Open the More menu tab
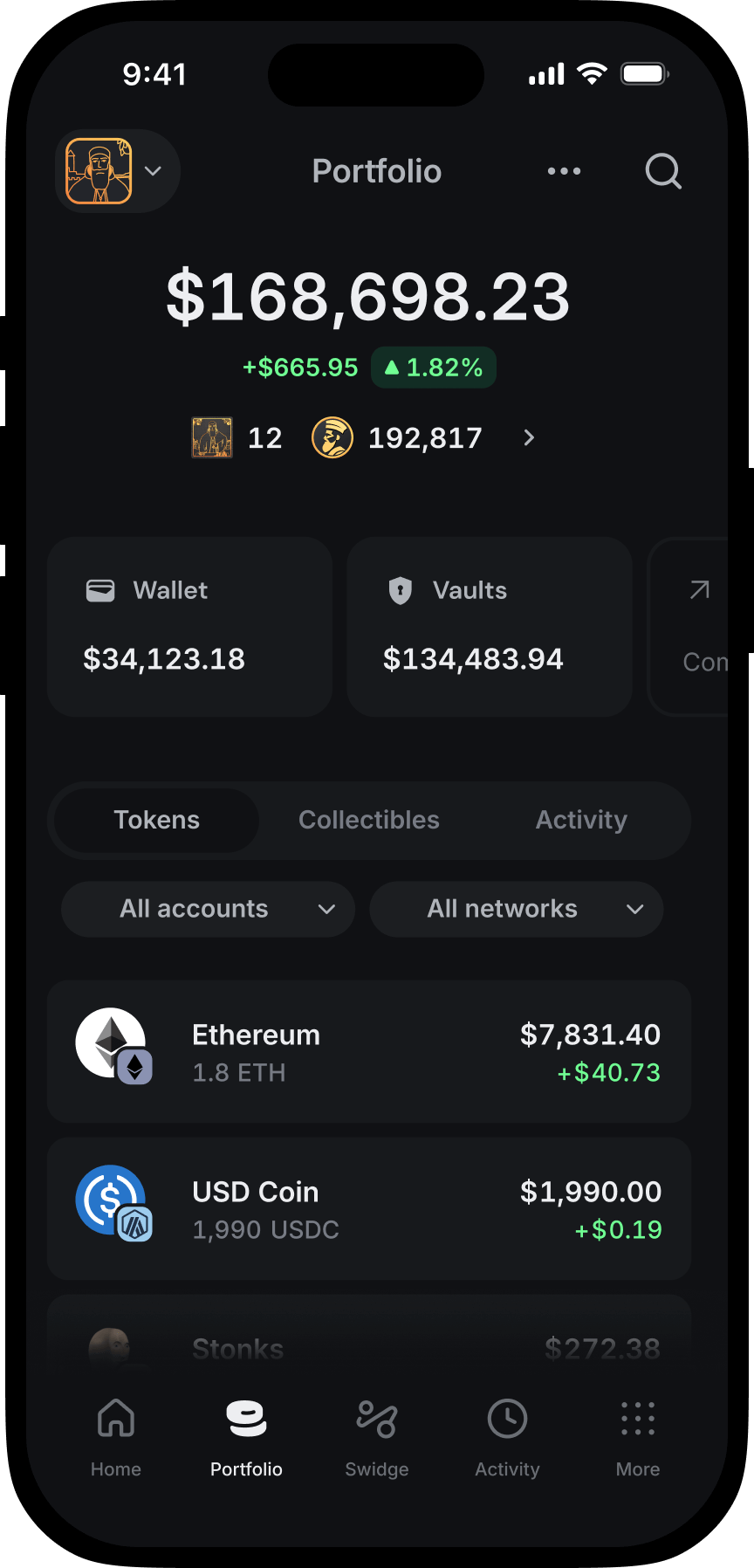Screen dimensions: 754x1568 638,1438
